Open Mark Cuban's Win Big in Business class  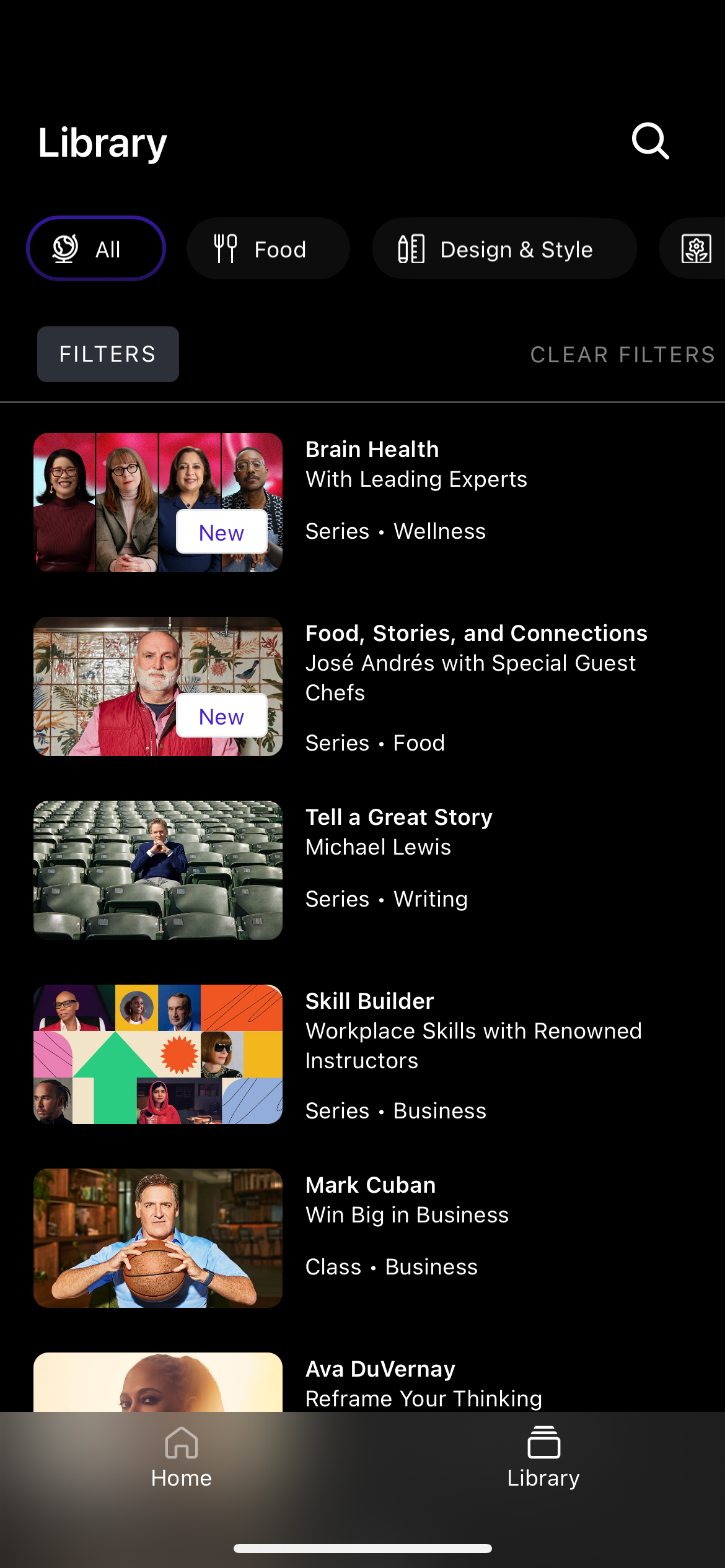click(x=158, y=1239)
